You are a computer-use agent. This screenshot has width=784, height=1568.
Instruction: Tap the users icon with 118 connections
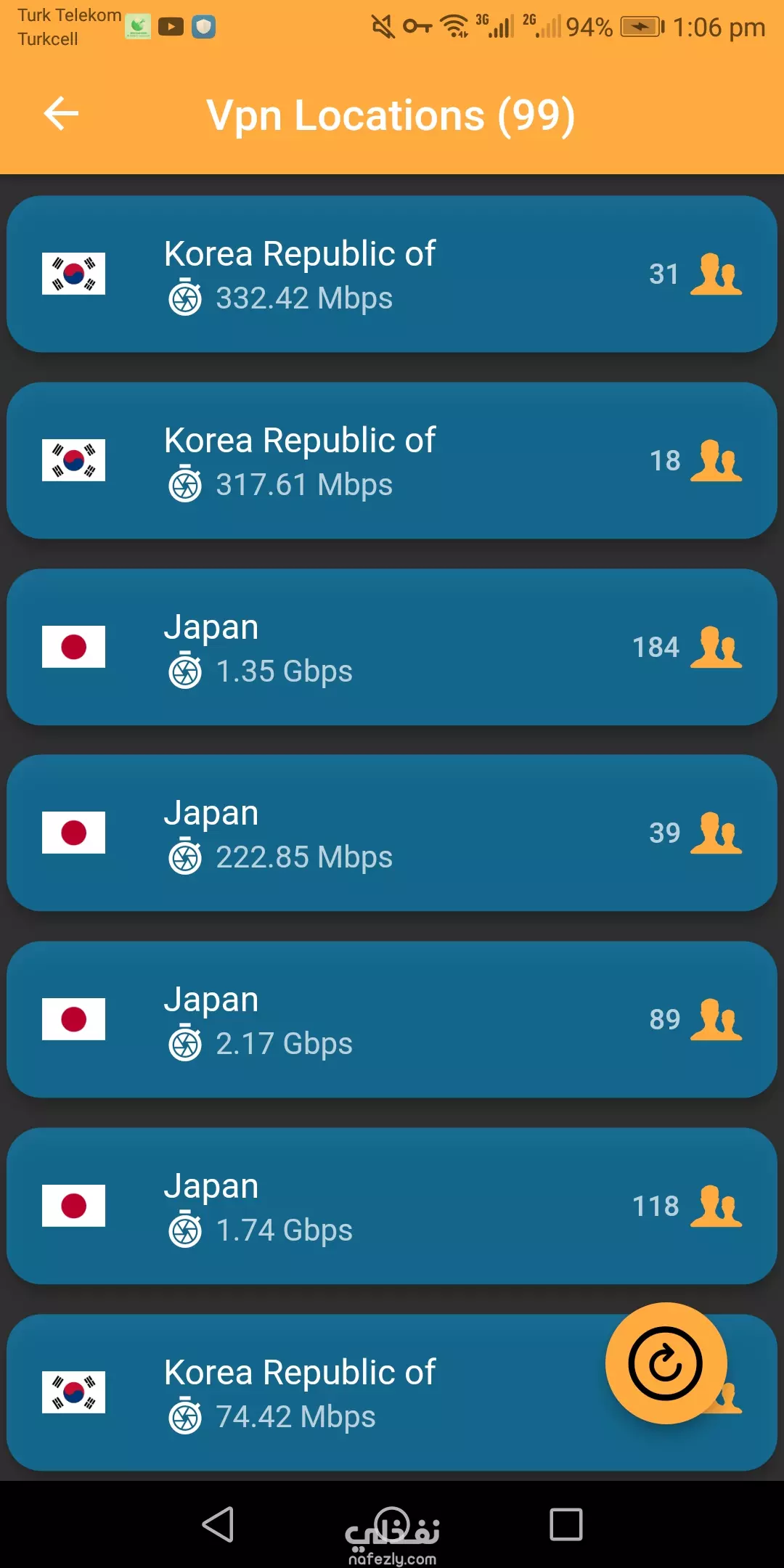(716, 1205)
